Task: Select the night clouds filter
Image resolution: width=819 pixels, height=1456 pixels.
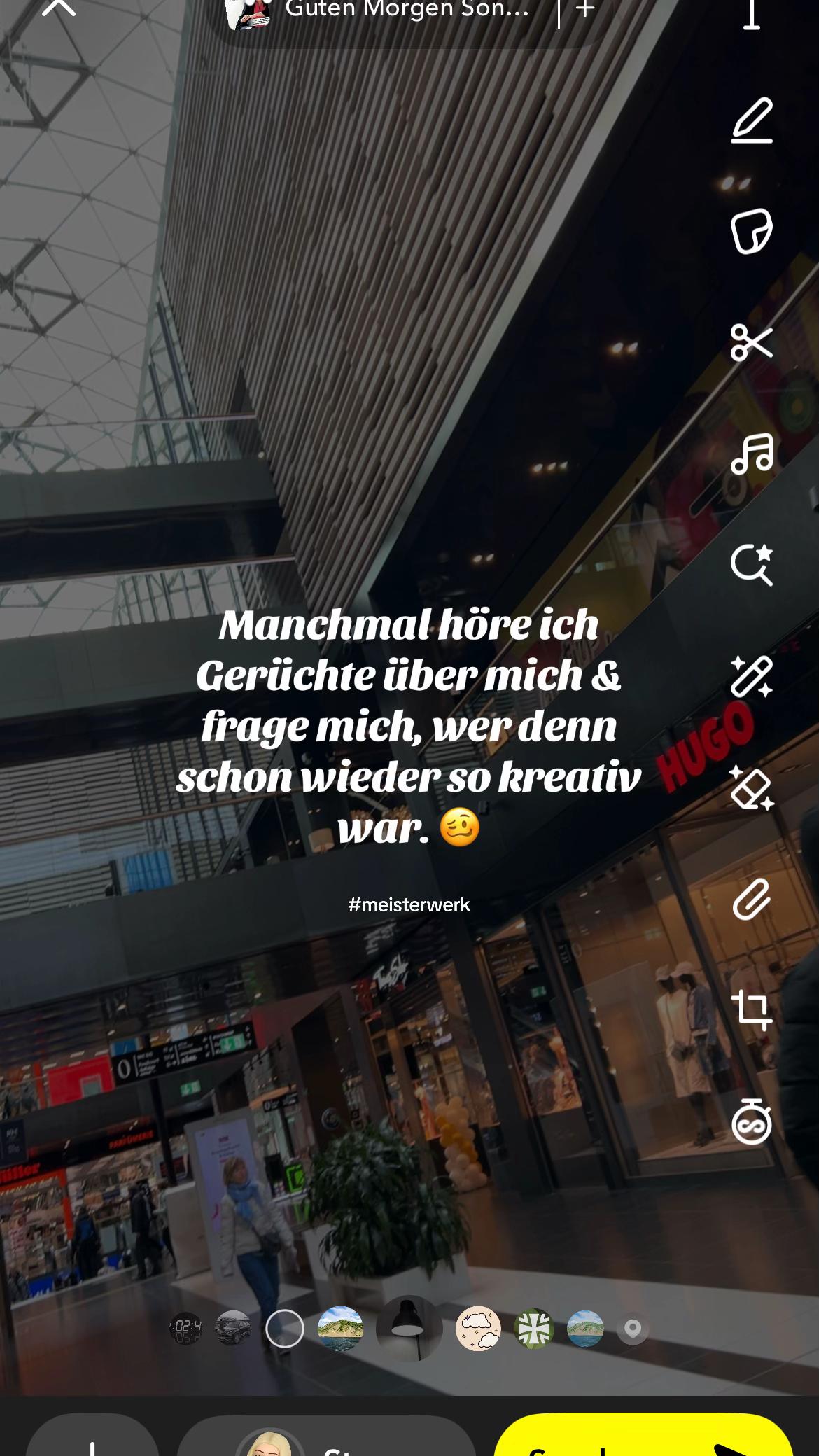Action: coord(478,1328)
